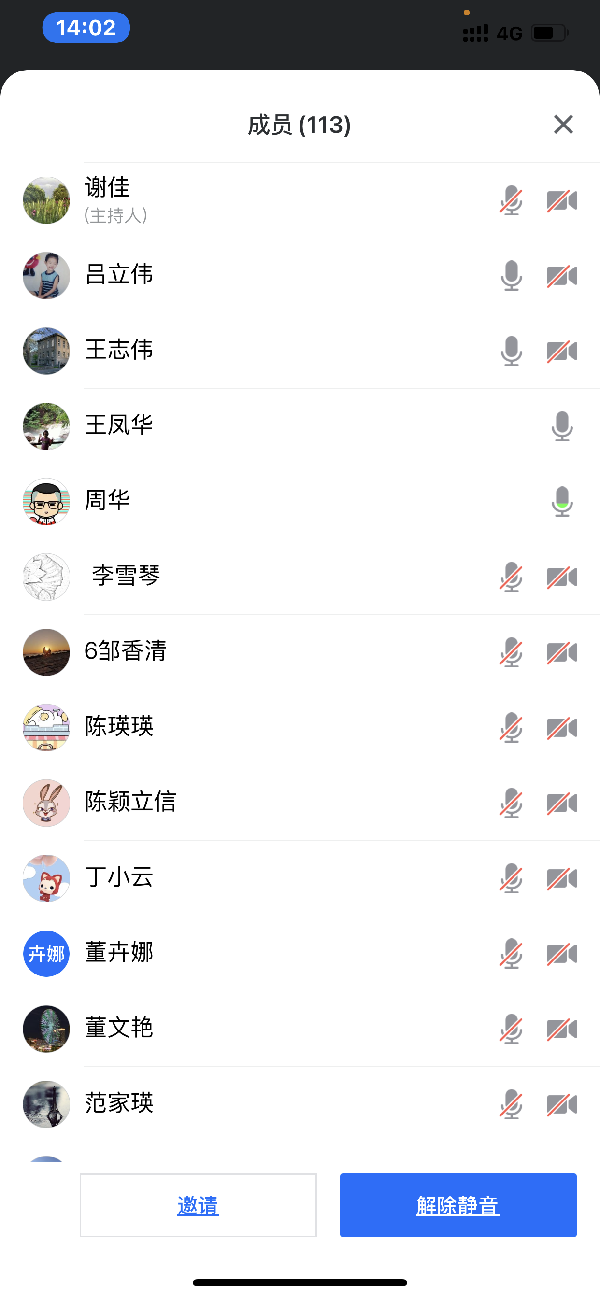Tap 丁小云's muted microphone icon
Viewport: 600px width, 1298px height.
coord(511,878)
